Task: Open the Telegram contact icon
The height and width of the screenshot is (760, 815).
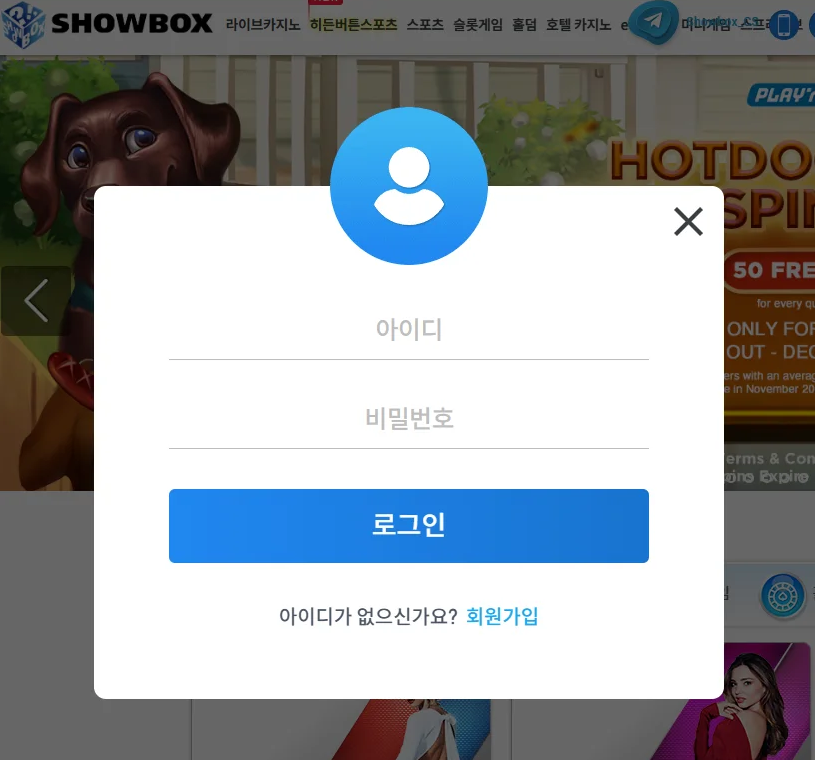Action: pos(652,22)
